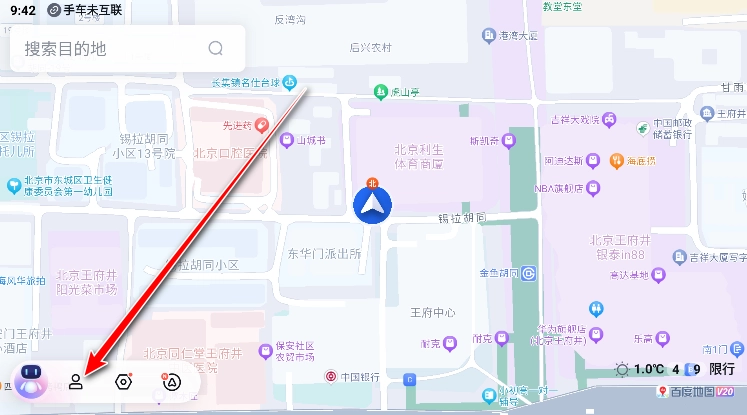Open the user profile icon
Image resolution: width=747 pixels, height=415 pixels.
pyautogui.click(x=75, y=381)
